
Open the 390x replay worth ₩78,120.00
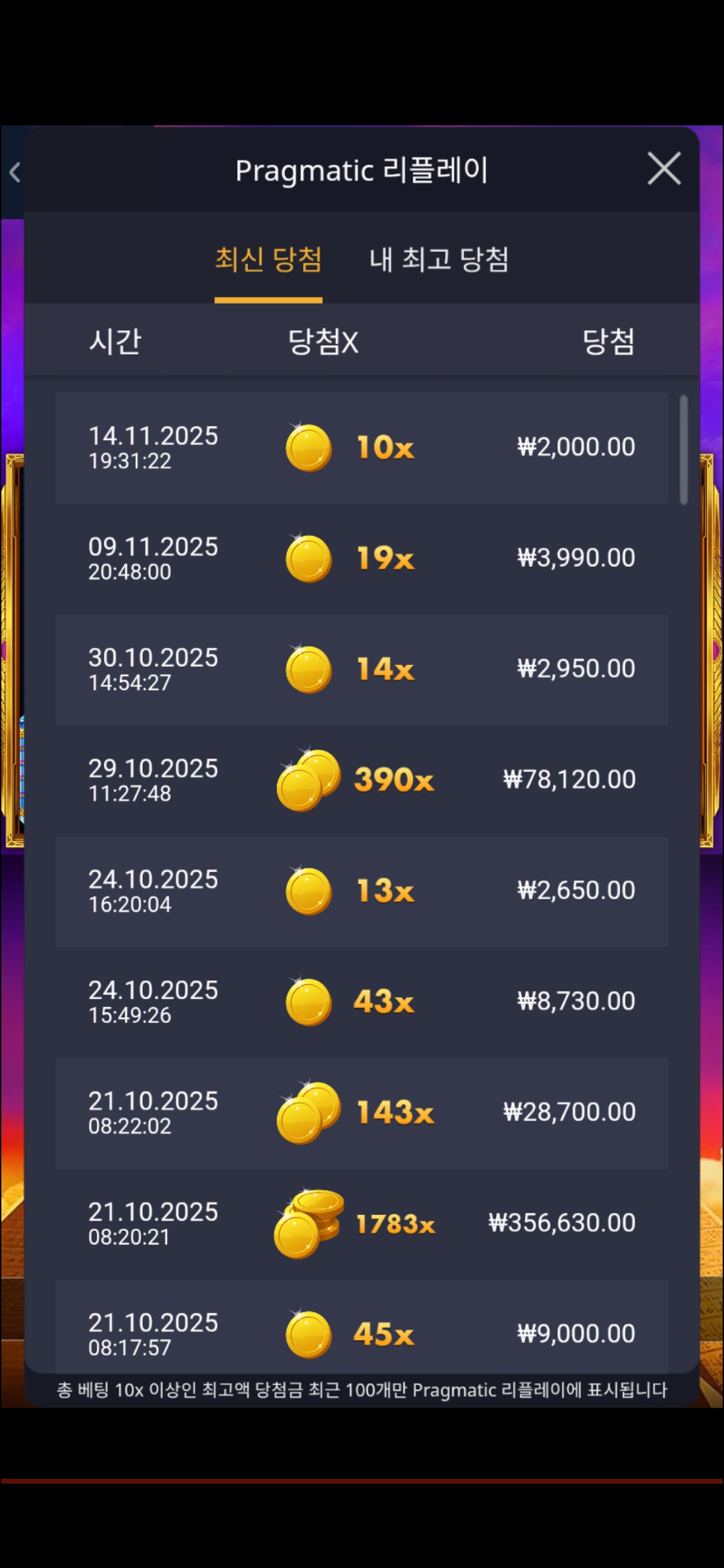[362, 780]
